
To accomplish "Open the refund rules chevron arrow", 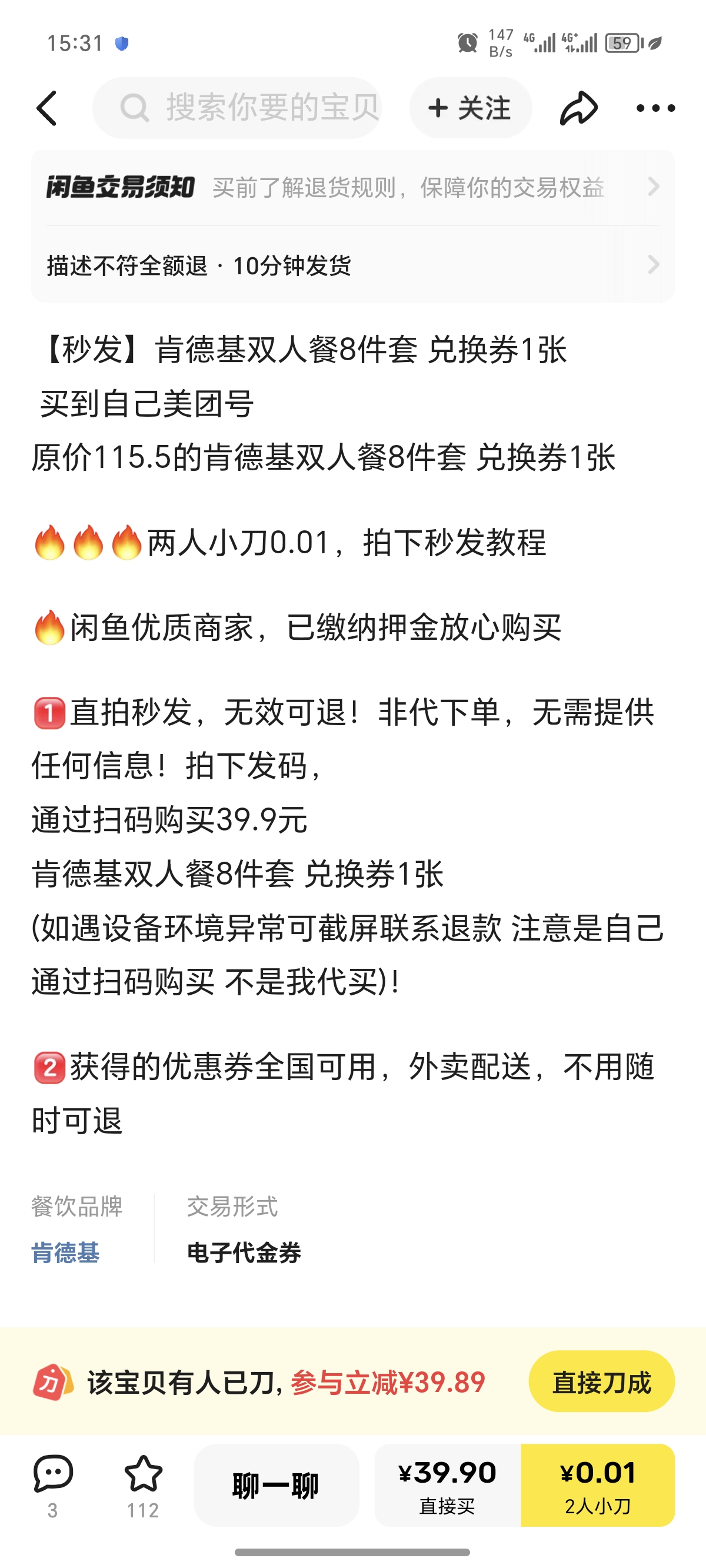I will click(x=653, y=188).
